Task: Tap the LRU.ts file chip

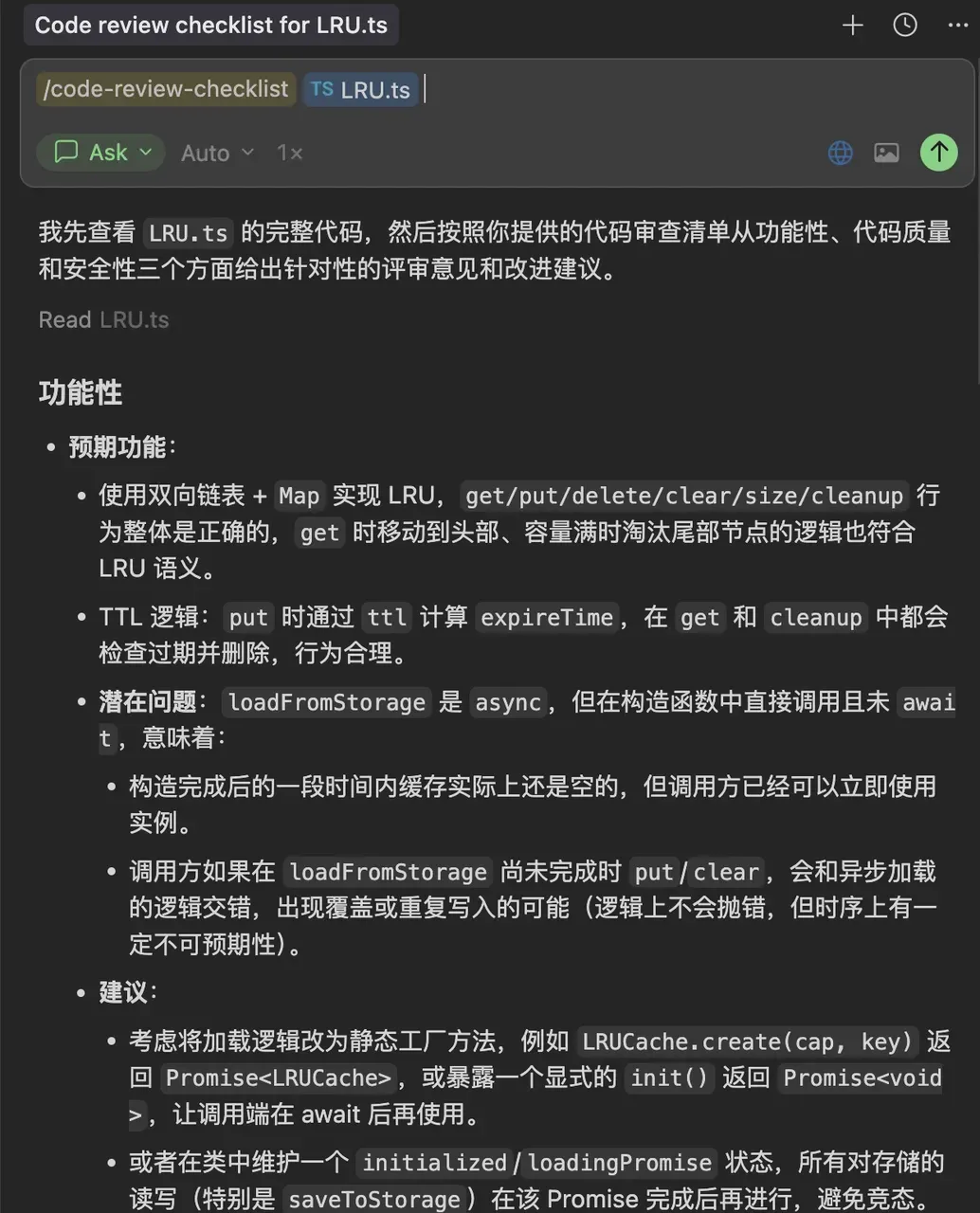Action: (x=361, y=90)
